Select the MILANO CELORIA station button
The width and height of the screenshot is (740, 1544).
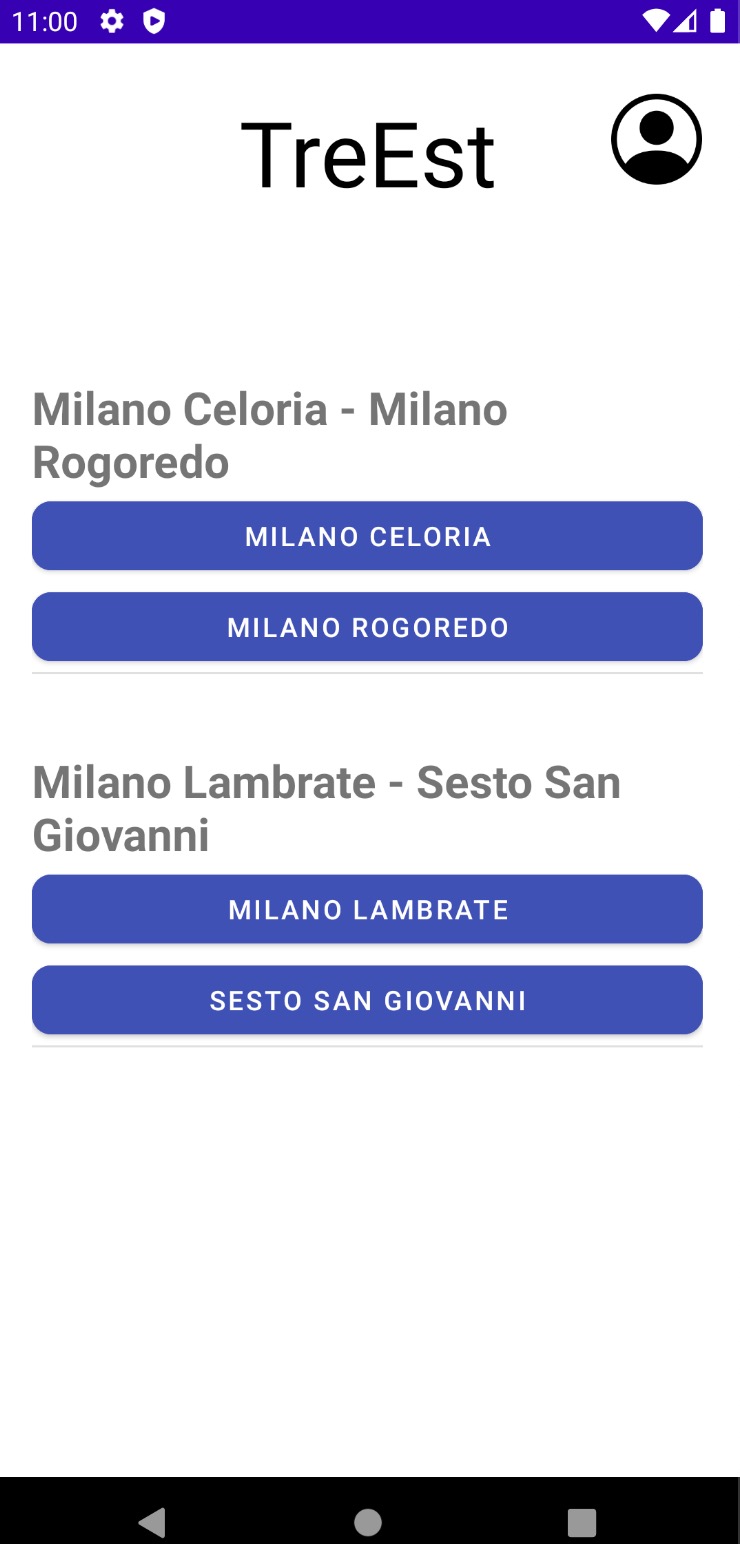pos(367,536)
